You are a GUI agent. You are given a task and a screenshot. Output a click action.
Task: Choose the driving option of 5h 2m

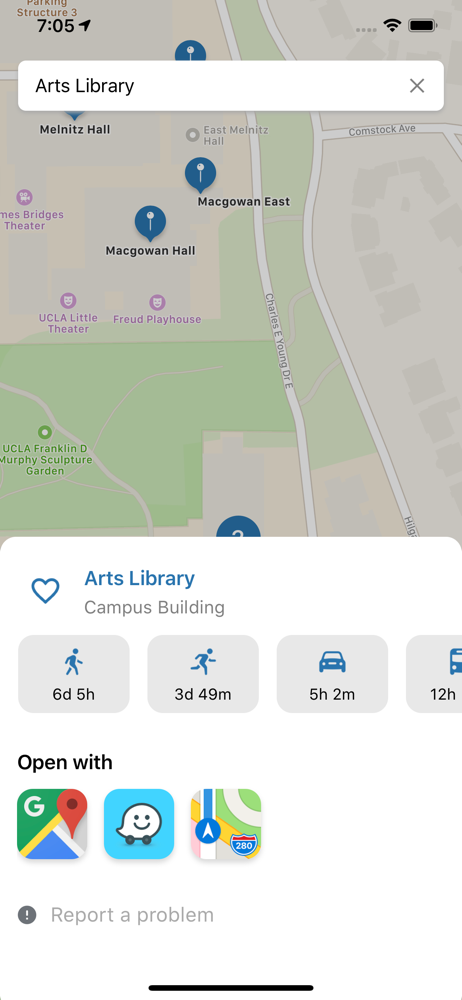(332, 673)
